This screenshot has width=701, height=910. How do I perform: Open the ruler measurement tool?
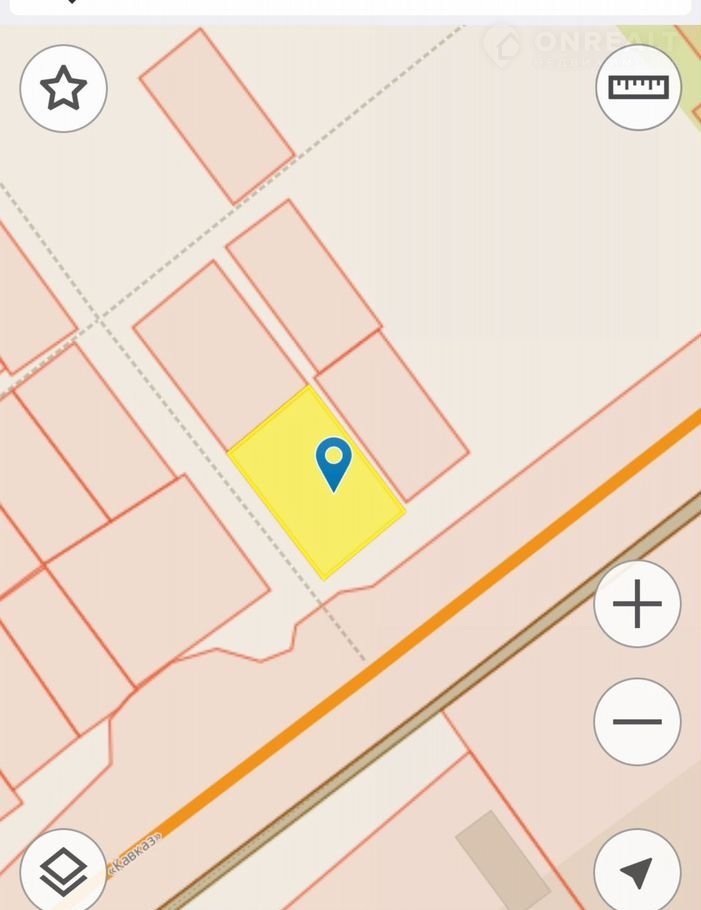pos(638,87)
